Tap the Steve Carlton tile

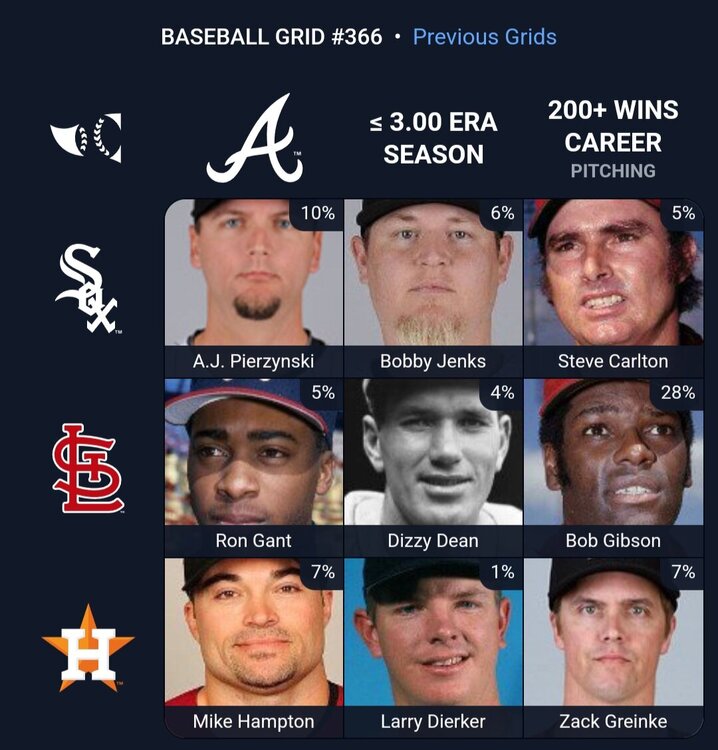point(613,288)
